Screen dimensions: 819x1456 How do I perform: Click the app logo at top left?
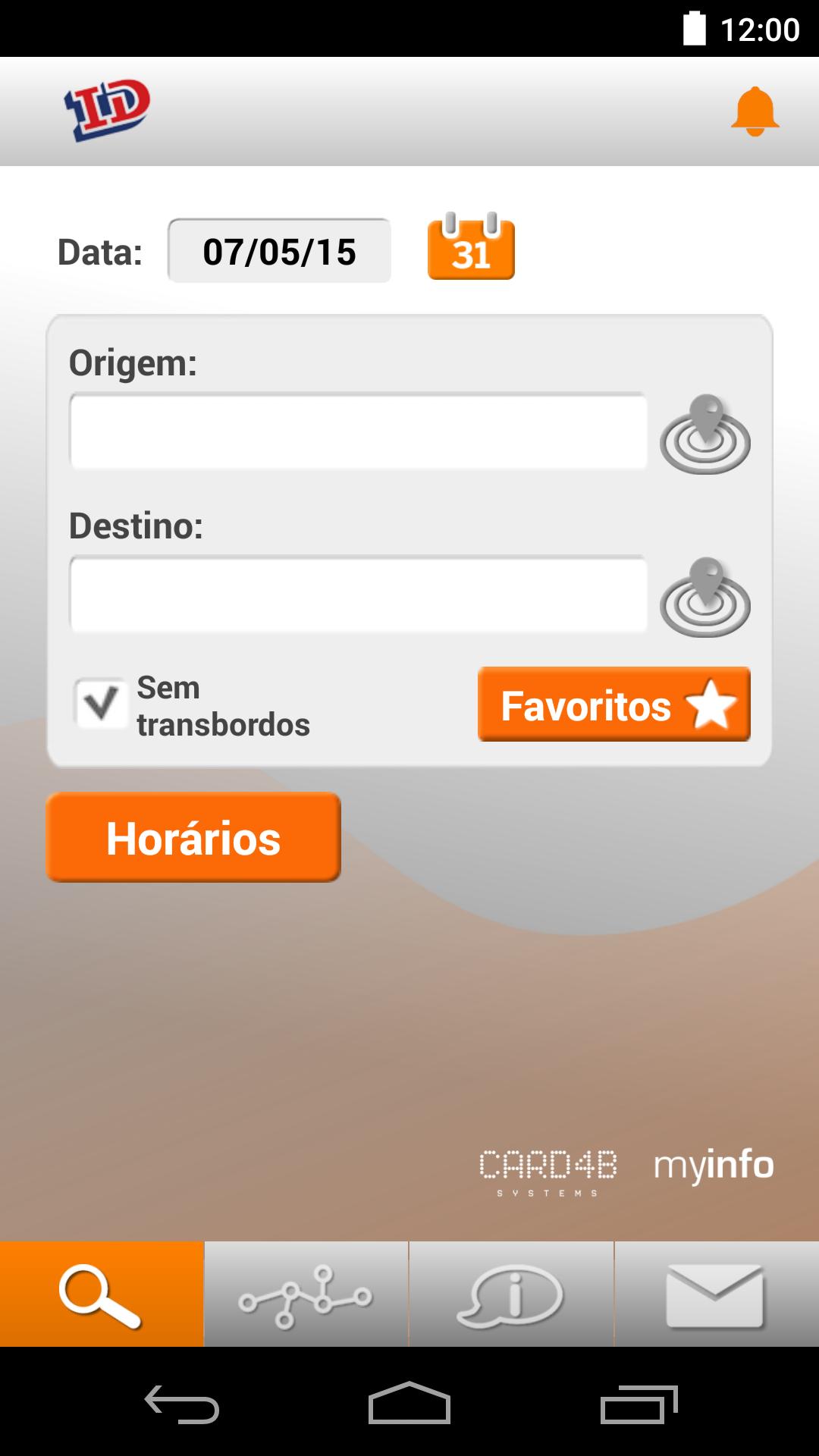(105, 110)
